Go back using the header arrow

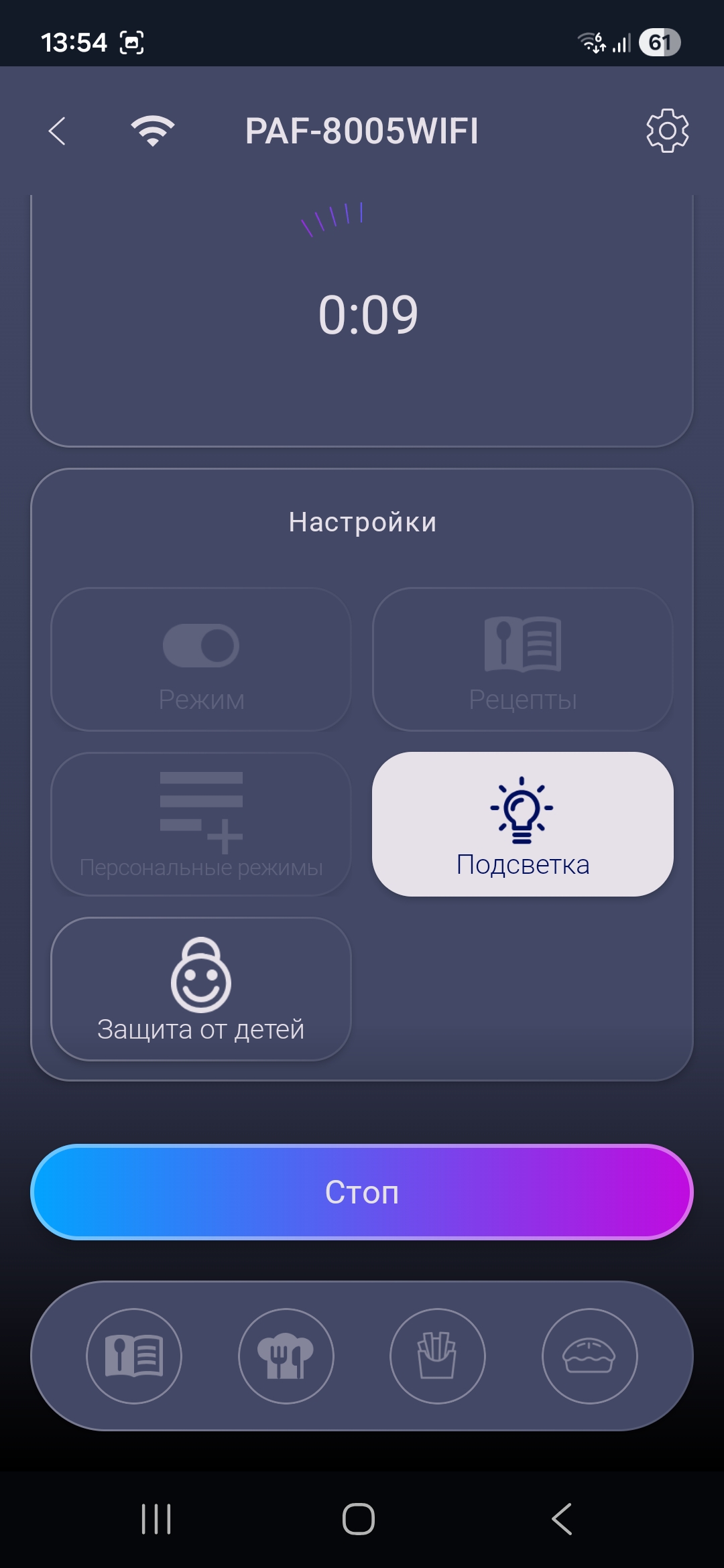point(58,131)
